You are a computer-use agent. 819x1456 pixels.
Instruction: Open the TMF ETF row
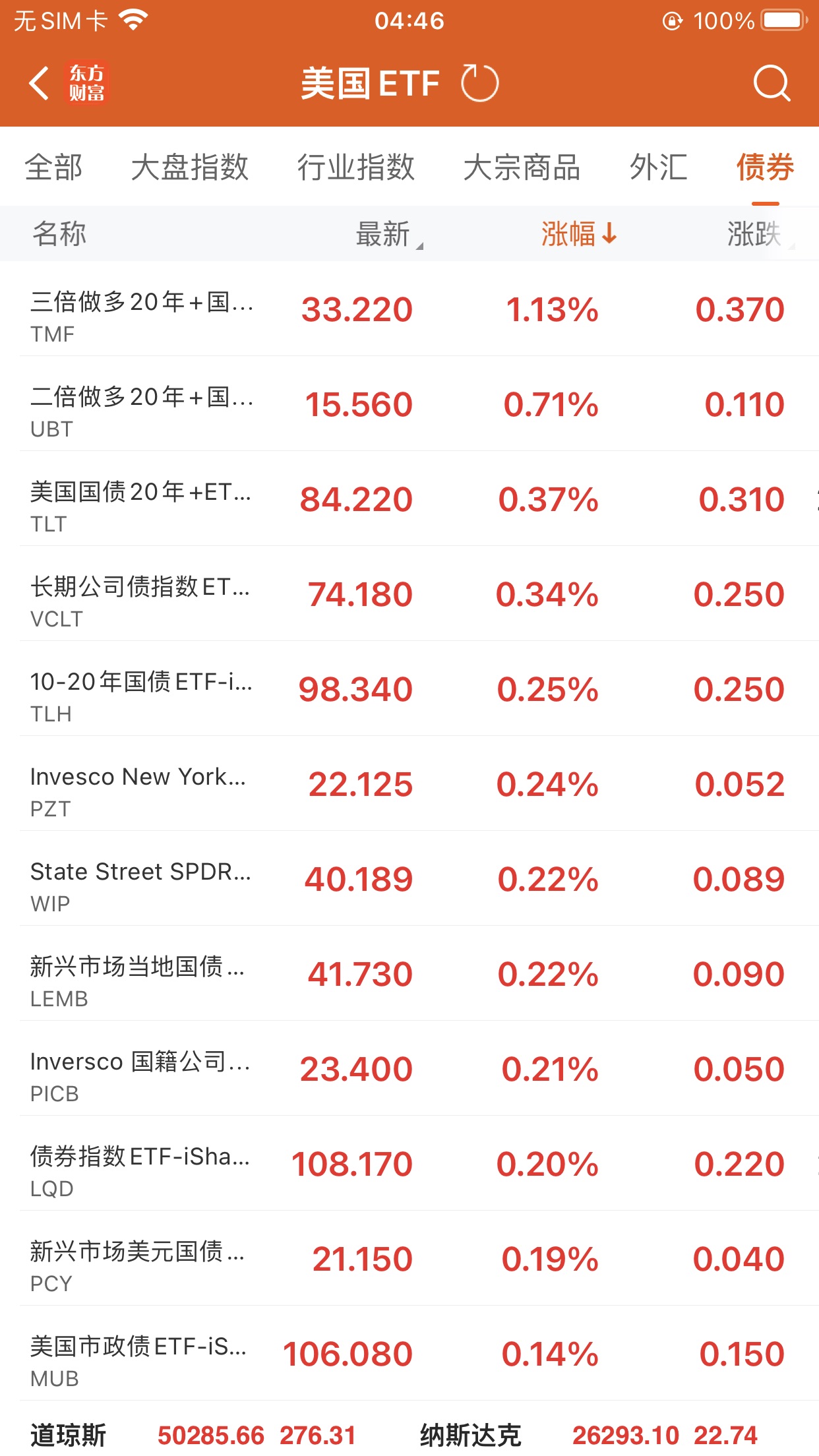click(409, 309)
